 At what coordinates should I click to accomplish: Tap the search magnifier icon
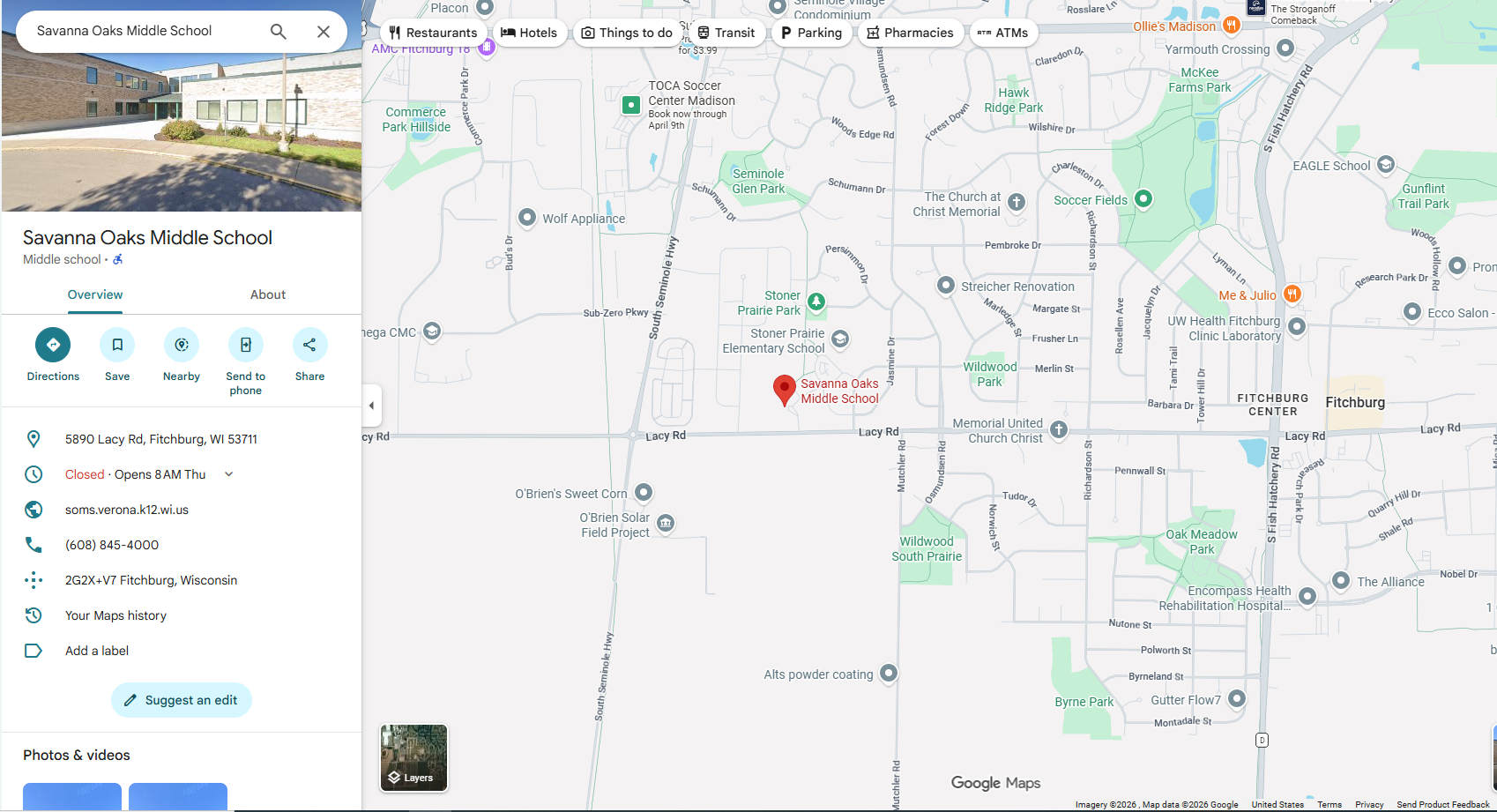(x=279, y=32)
